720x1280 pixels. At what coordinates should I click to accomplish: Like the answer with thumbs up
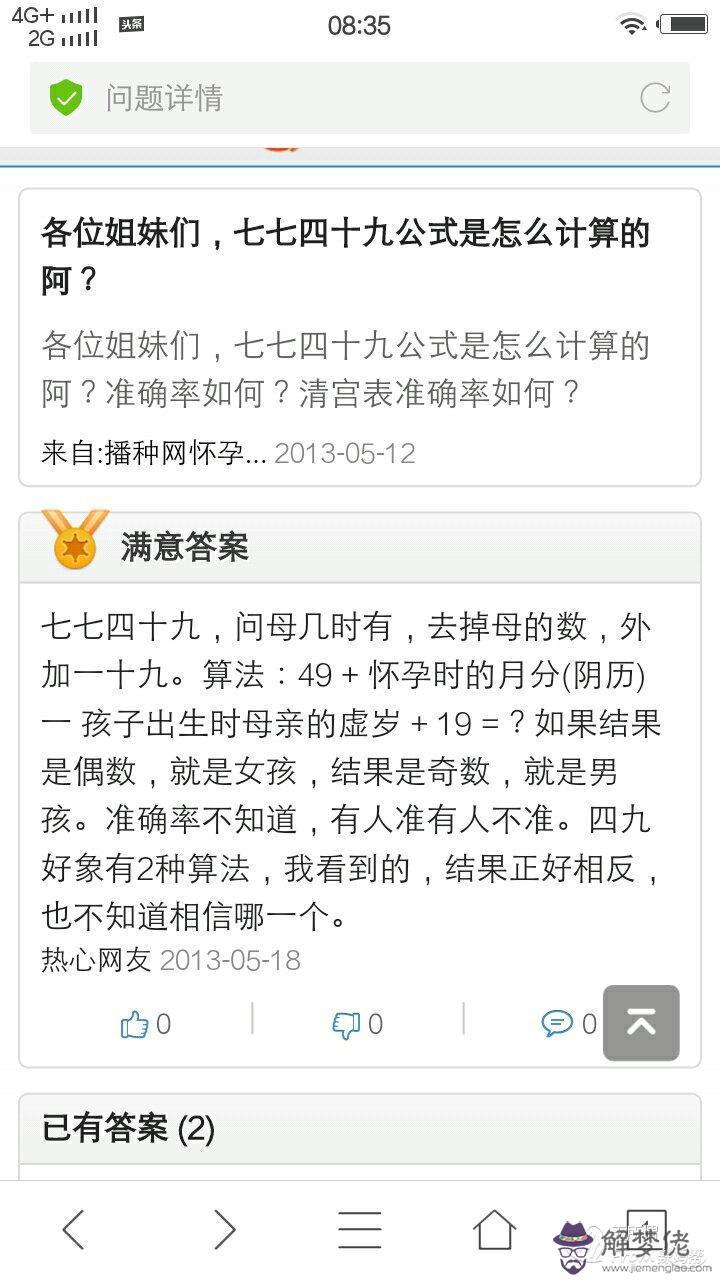135,1024
